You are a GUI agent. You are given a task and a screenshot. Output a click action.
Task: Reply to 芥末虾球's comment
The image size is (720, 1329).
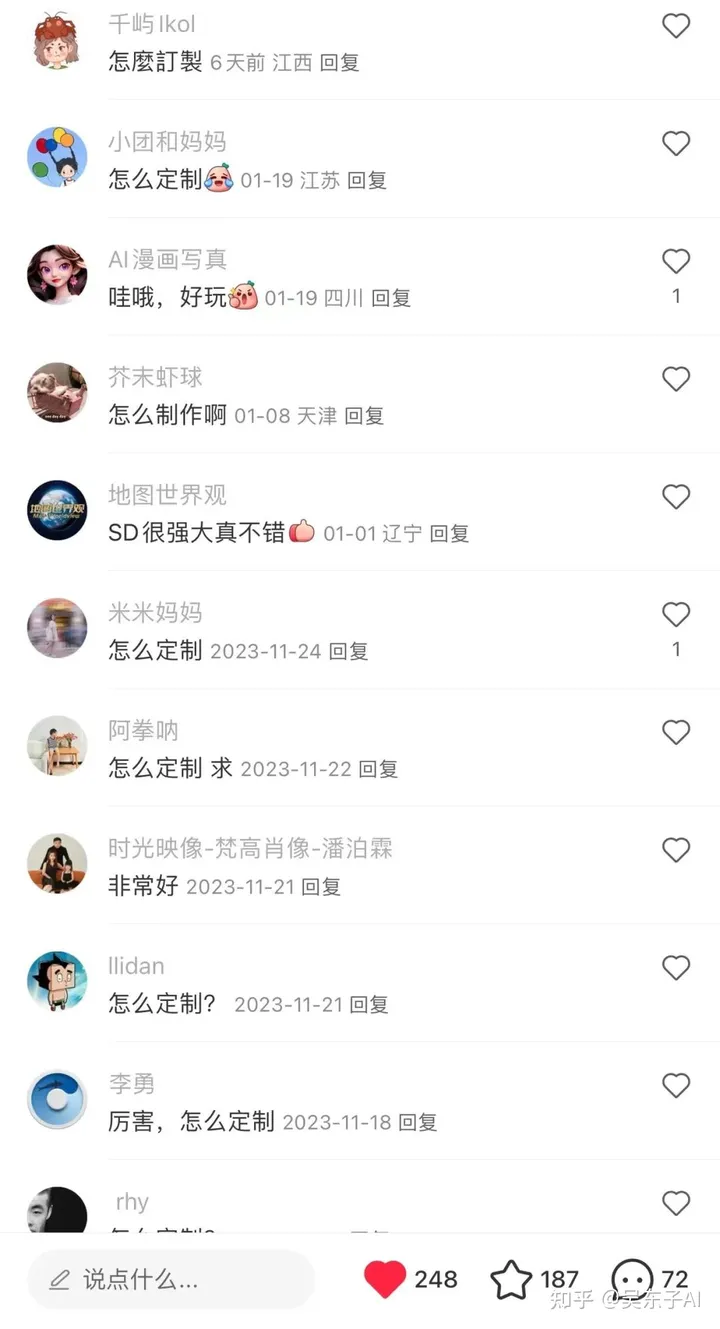click(364, 416)
